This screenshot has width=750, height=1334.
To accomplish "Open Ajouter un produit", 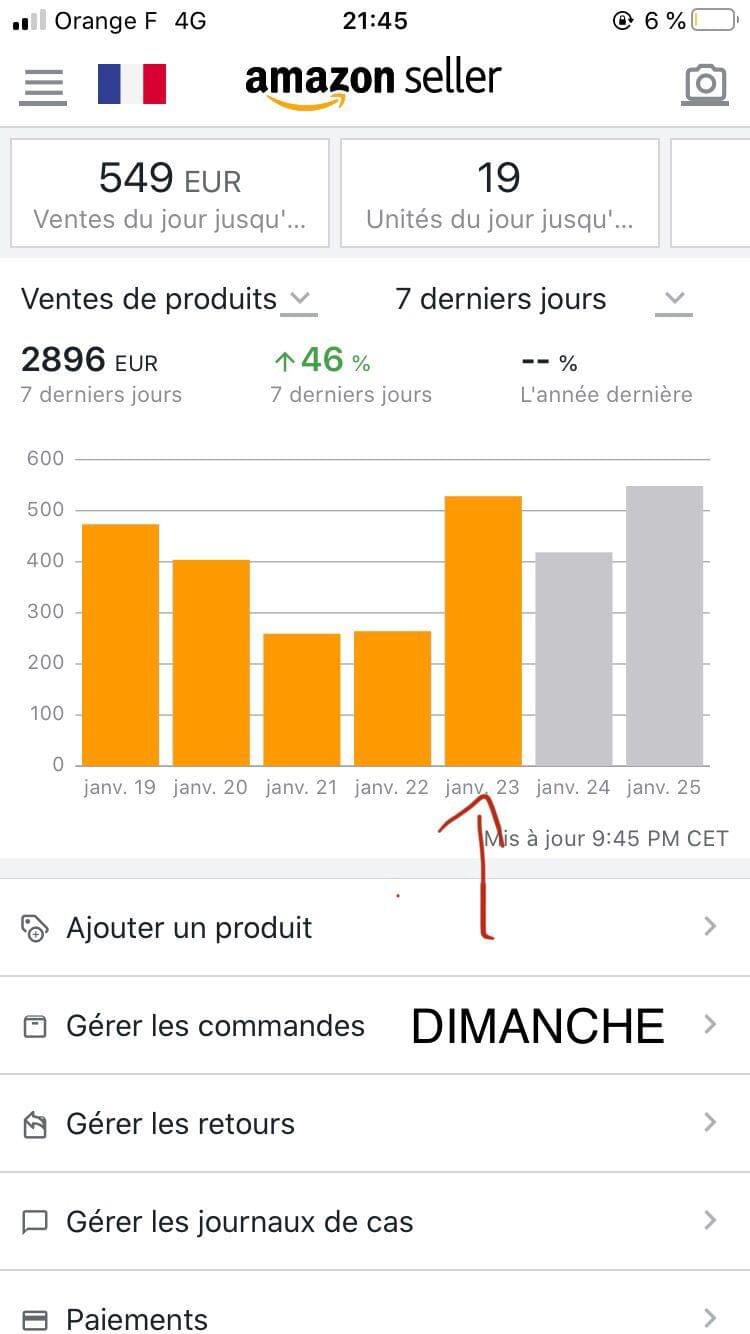I will tap(375, 928).
